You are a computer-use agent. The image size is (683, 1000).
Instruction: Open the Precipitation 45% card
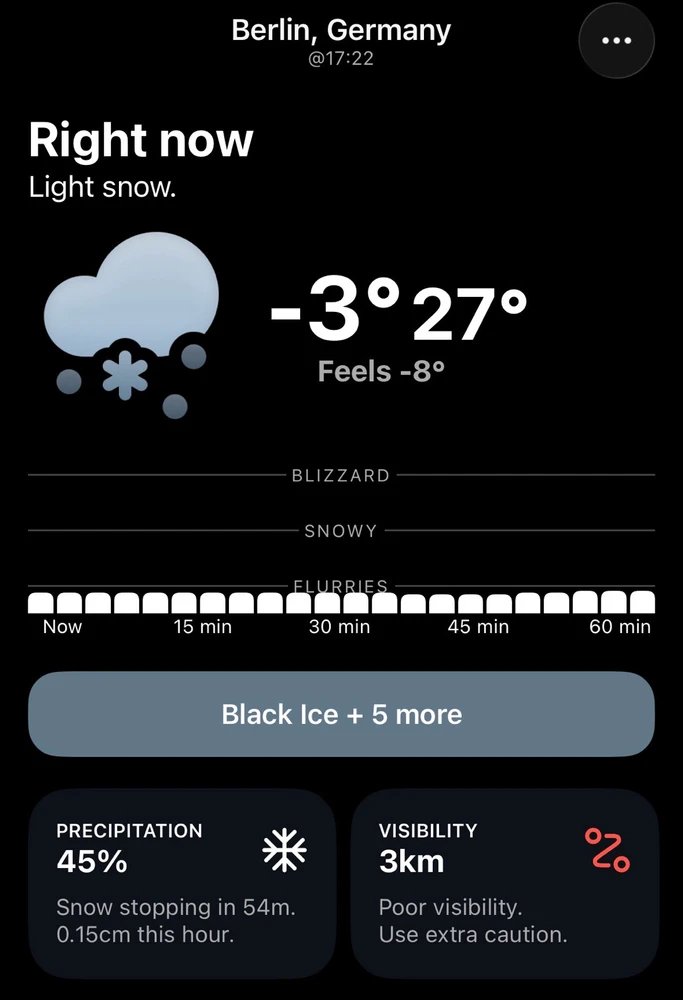pos(181,882)
